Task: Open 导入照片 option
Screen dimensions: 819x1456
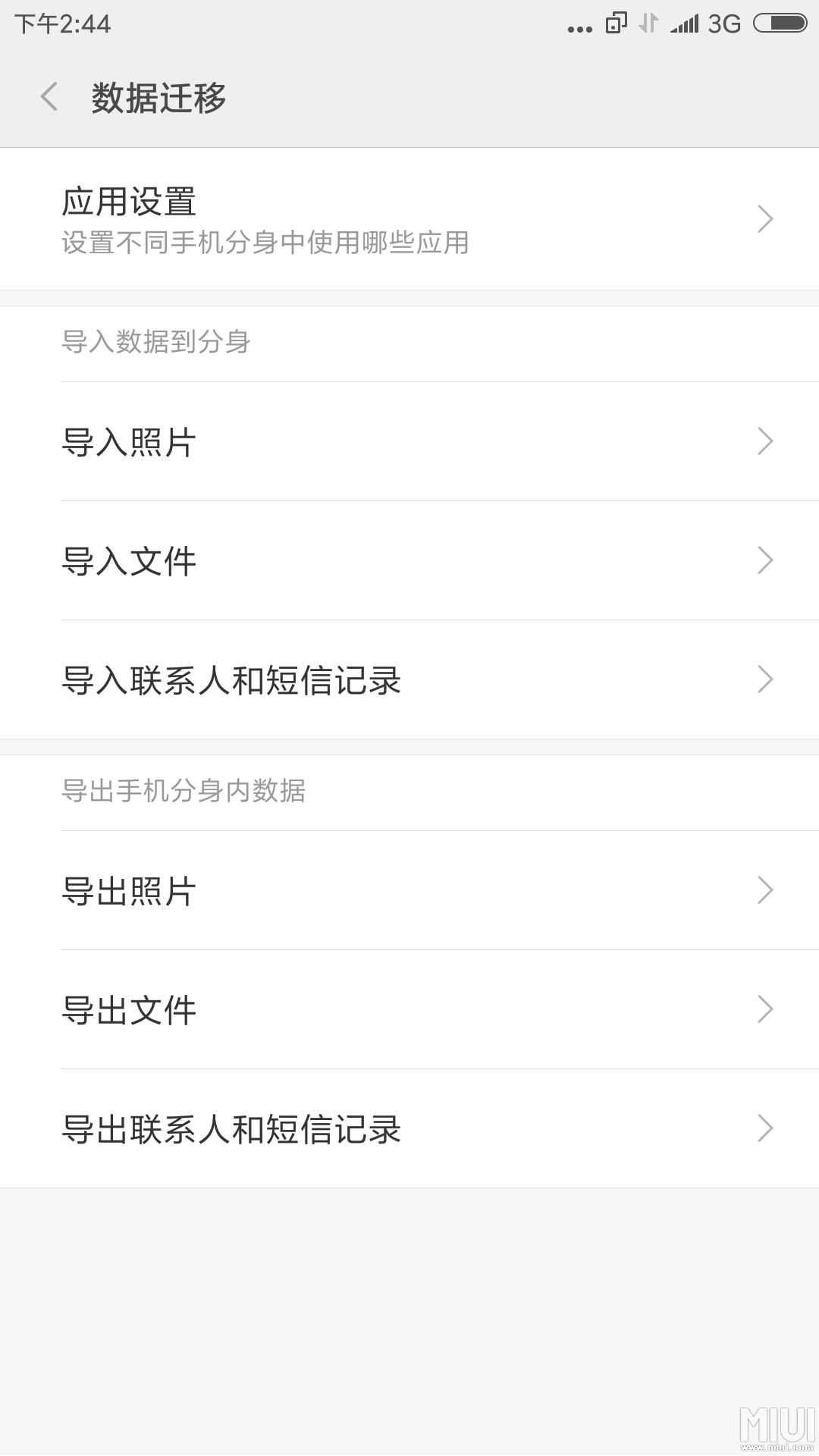Action: click(x=409, y=441)
